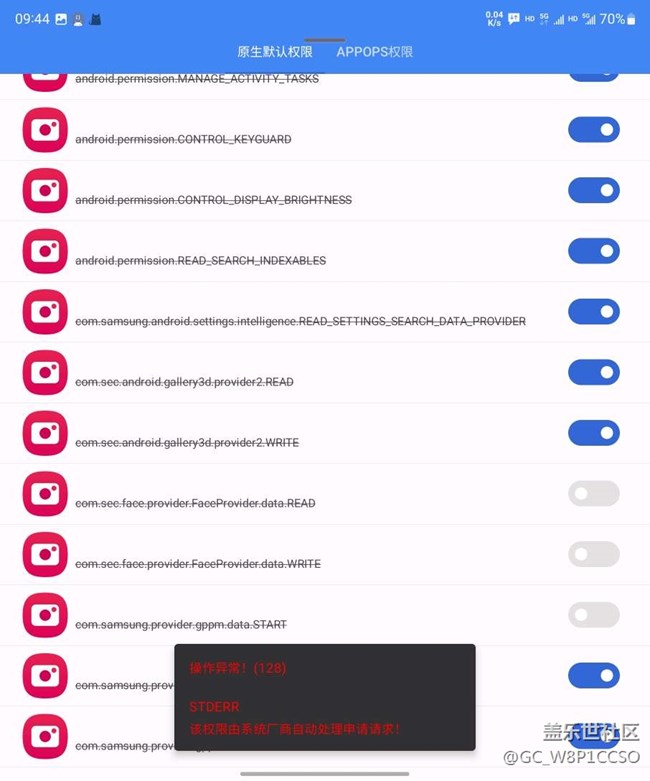Turn off CONTROL_DISPLAY_BRIGHTNESS permission
Image resolution: width=650 pixels, height=781 pixels.
click(x=593, y=190)
